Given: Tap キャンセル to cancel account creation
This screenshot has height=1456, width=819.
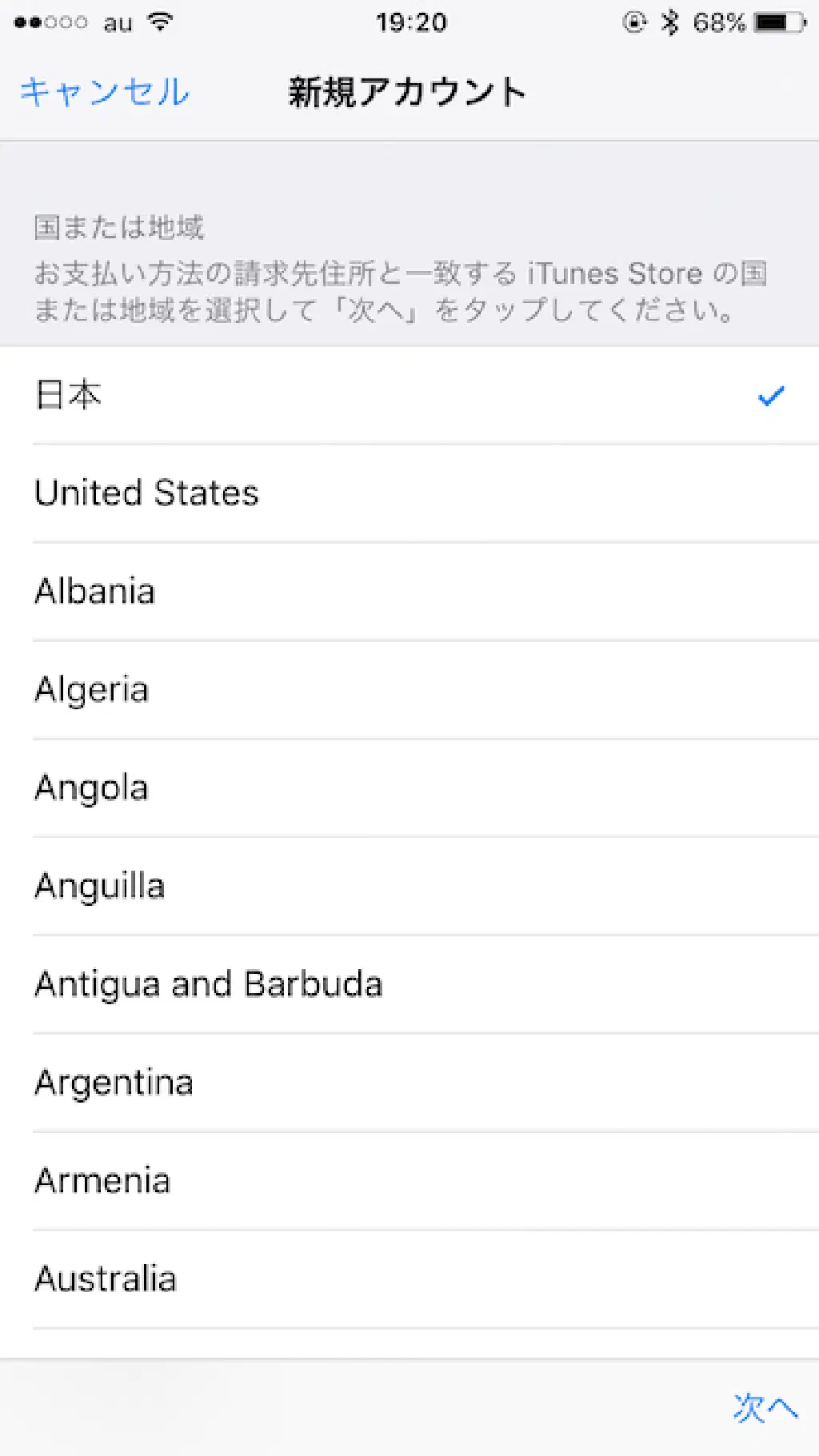Looking at the screenshot, I should [x=105, y=92].
